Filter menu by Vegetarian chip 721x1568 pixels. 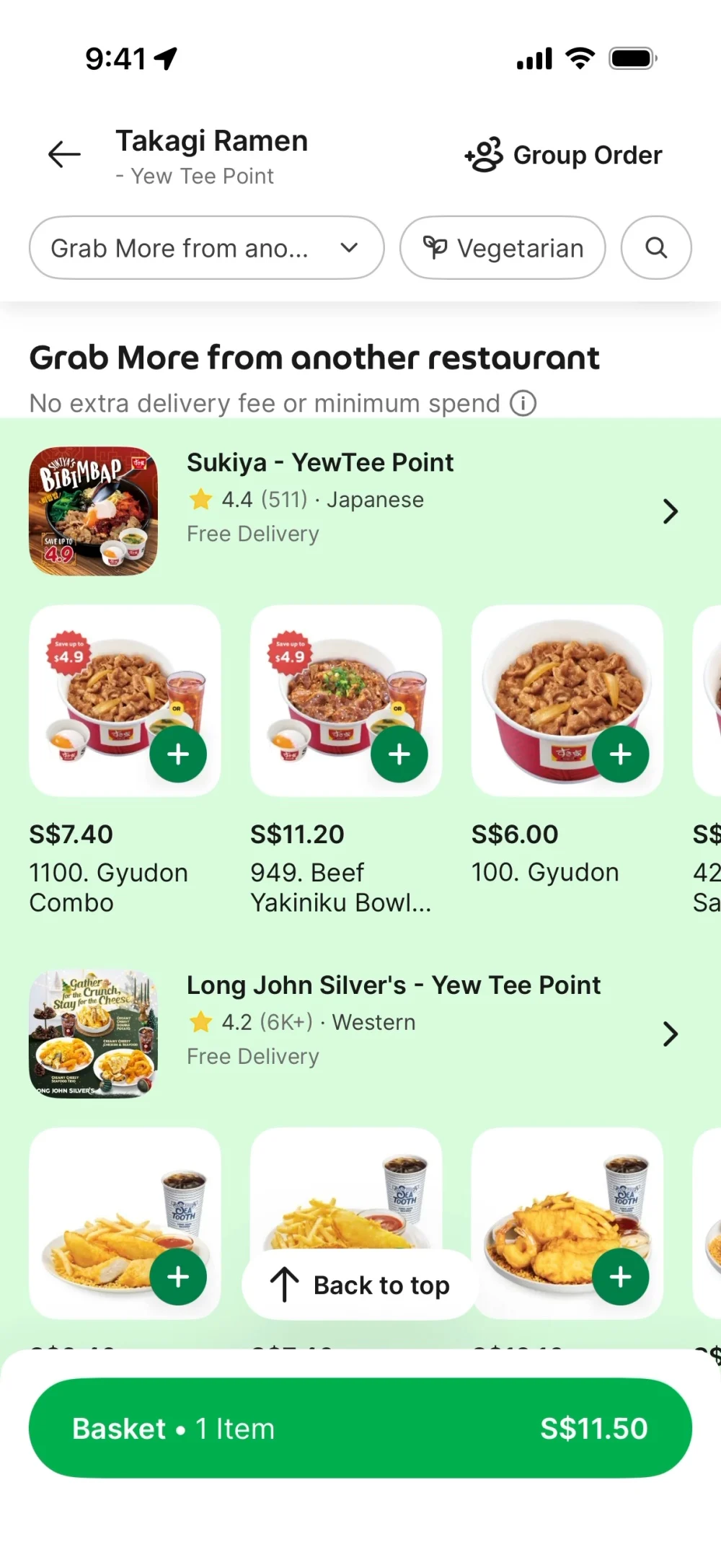pos(503,248)
